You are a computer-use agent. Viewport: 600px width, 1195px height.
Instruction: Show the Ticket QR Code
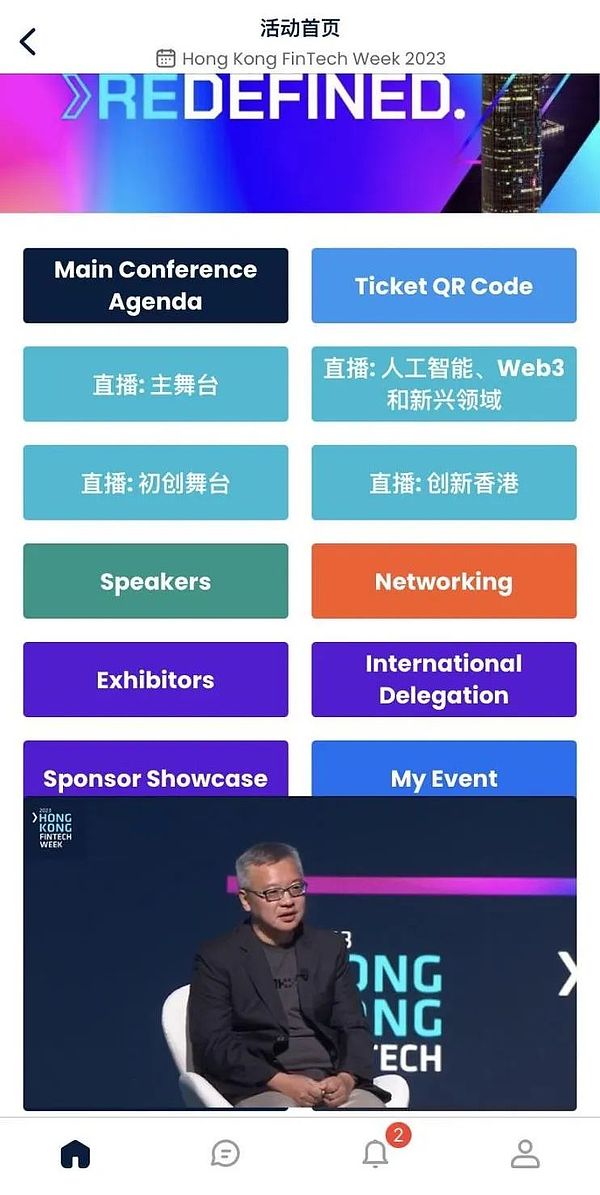click(444, 286)
